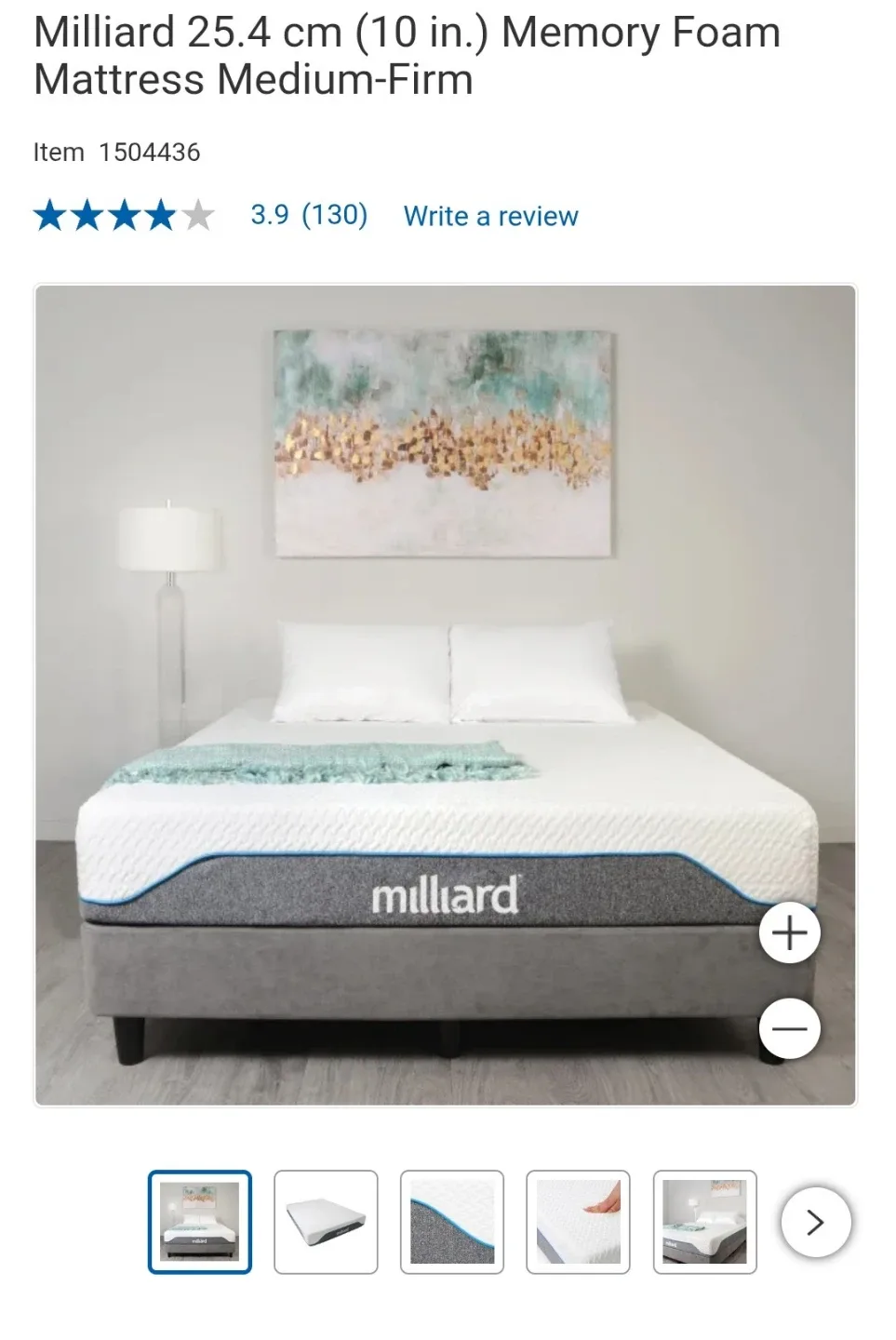Zoom in on the product image
The height and width of the screenshot is (1340, 896).
[x=788, y=933]
